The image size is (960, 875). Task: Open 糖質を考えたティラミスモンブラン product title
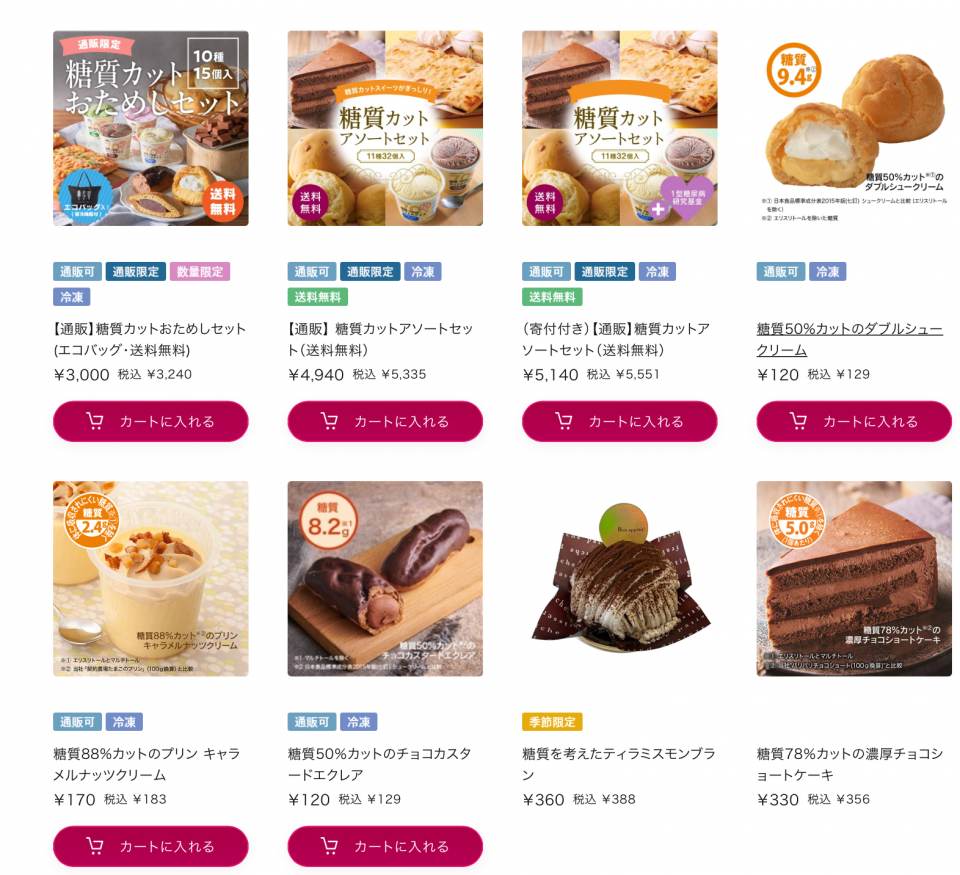617,764
